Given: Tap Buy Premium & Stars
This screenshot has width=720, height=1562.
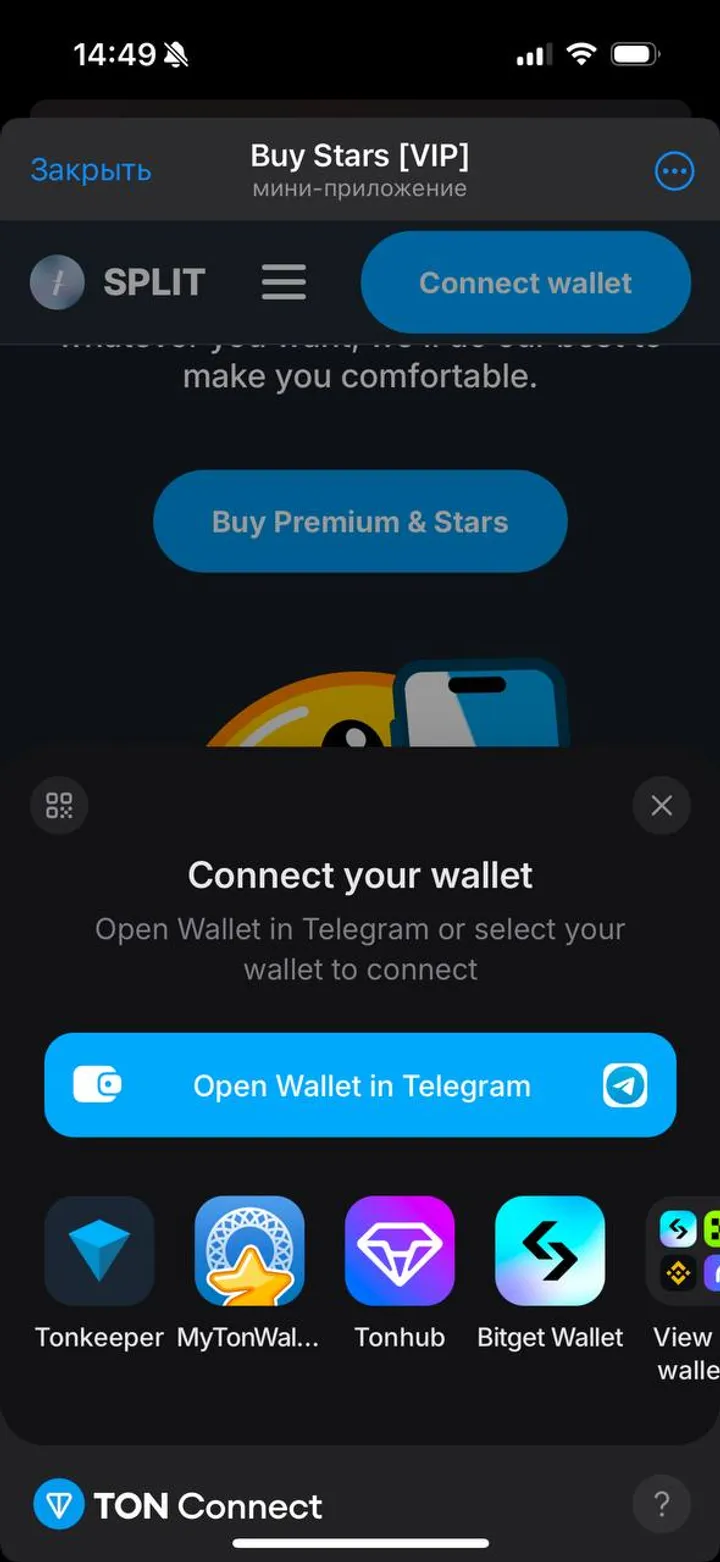Looking at the screenshot, I should pyautogui.click(x=360, y=522).
